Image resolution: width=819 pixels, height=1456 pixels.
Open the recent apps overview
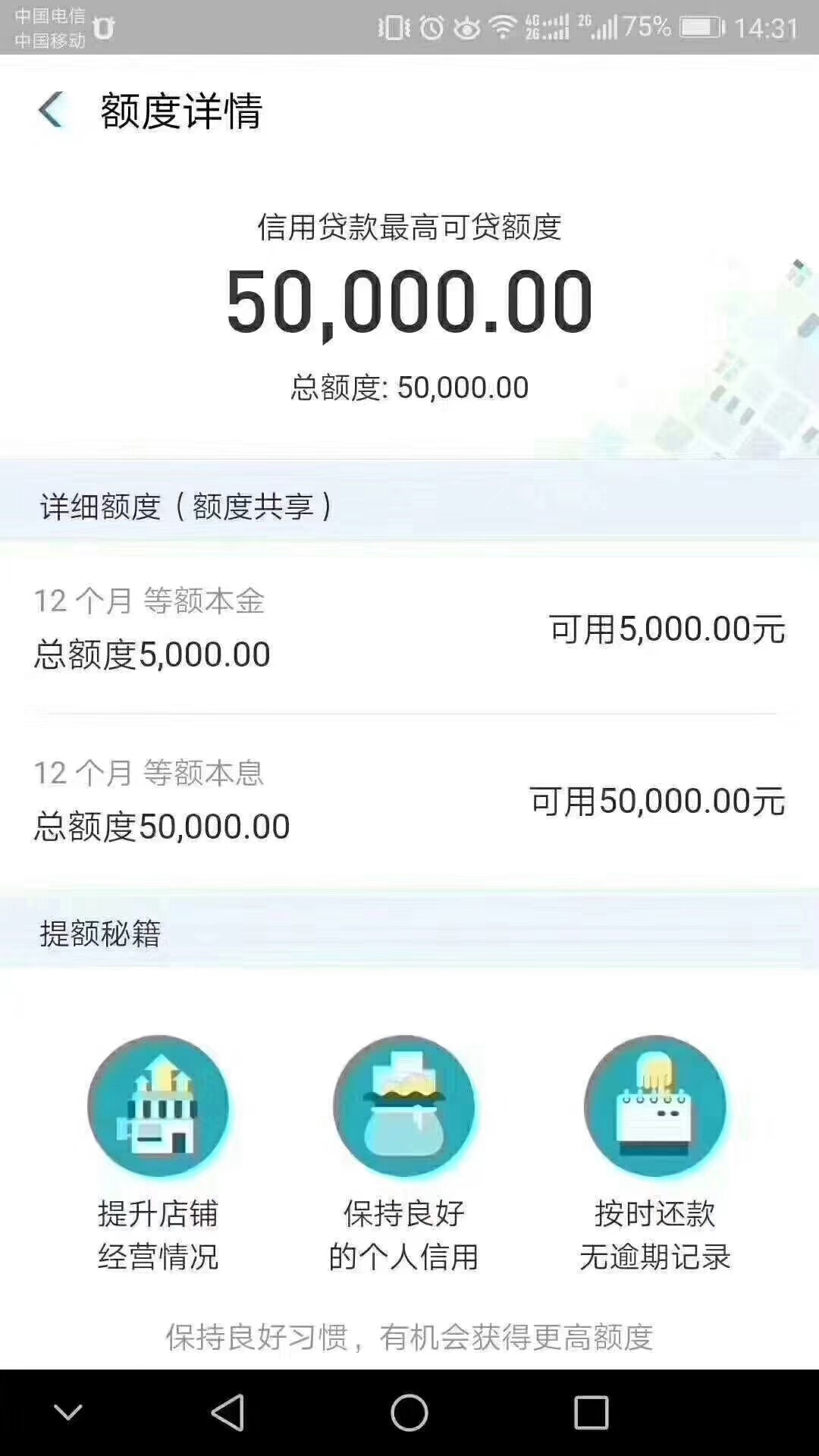tap(591, 1413)
